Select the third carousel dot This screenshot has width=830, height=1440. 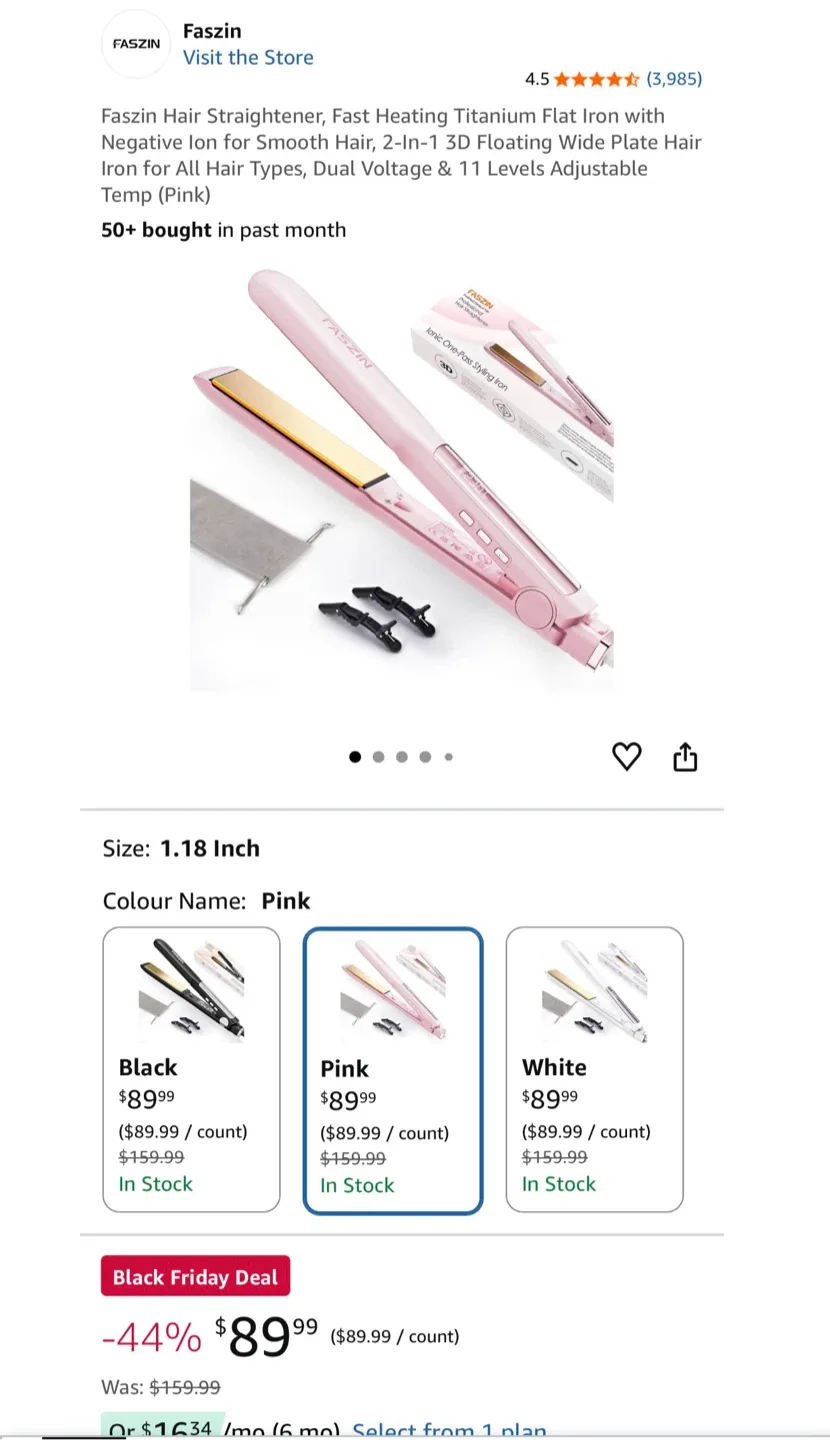coord(402,757)
